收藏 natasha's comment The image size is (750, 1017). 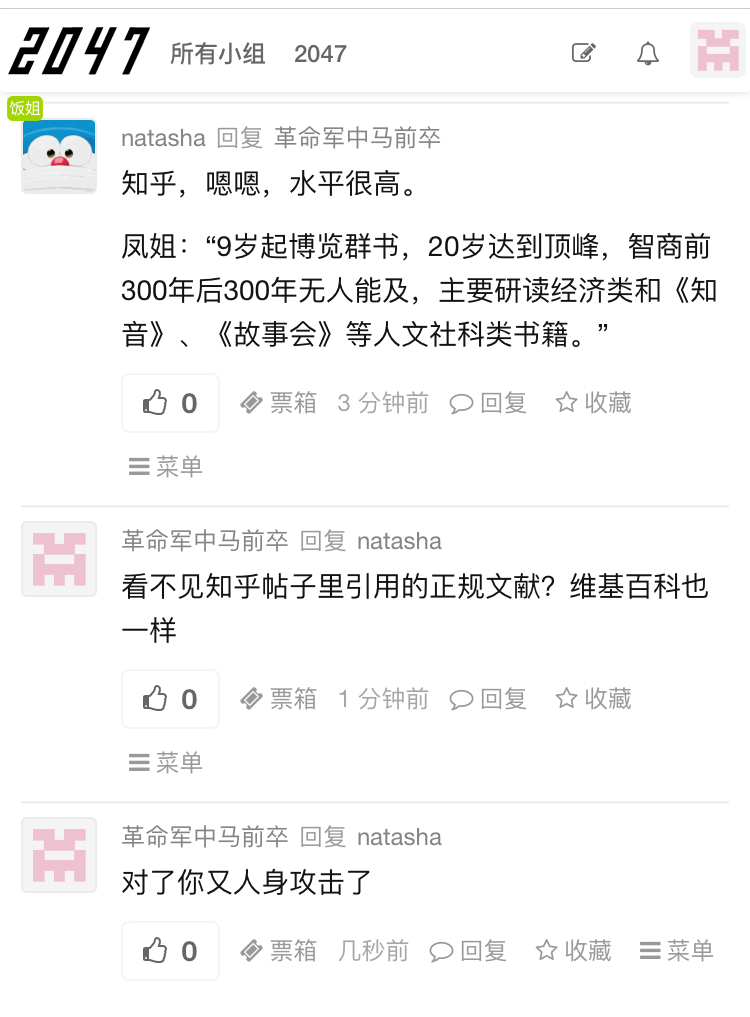click(x=594, y=403)
